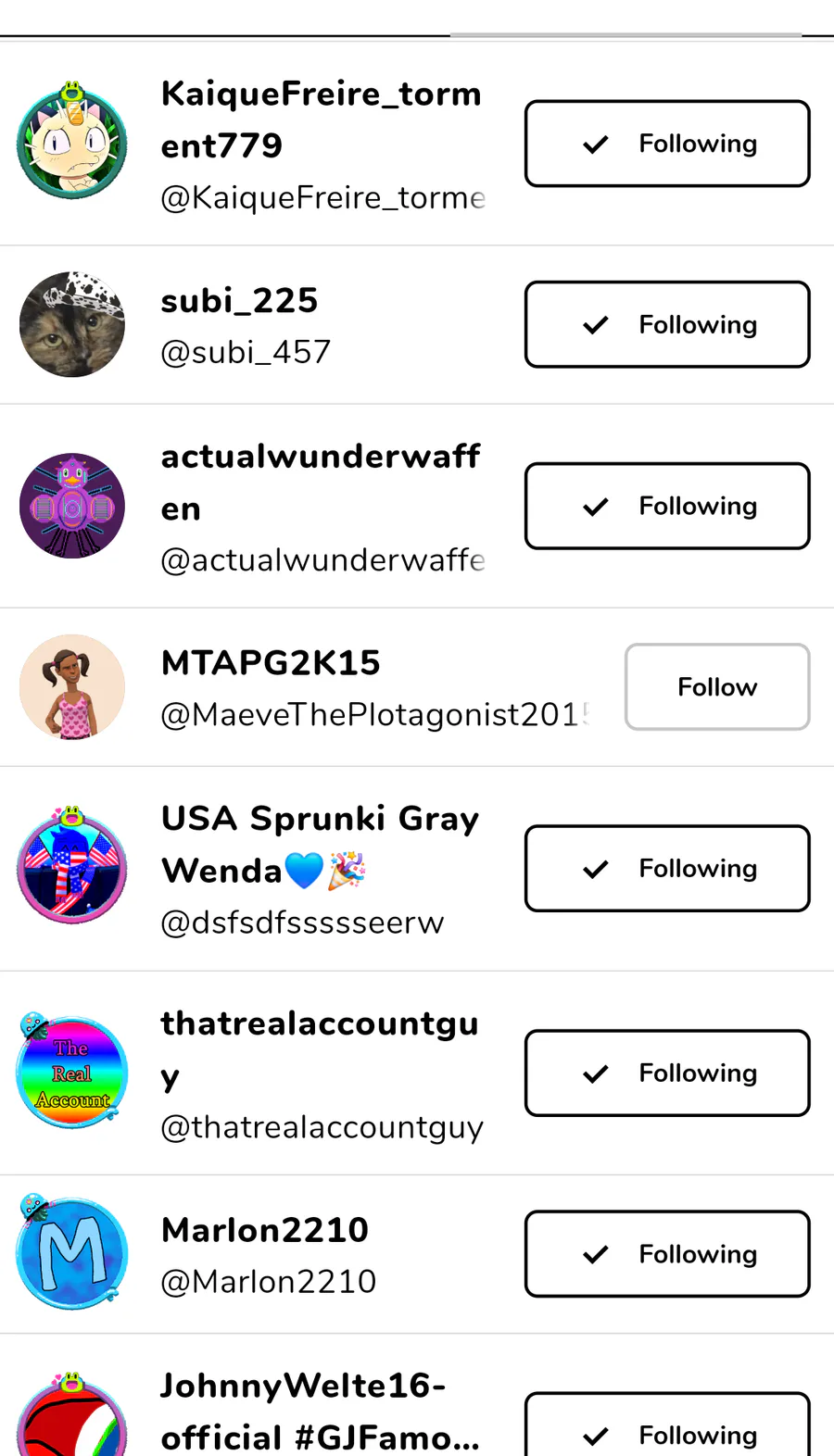Unfollow KaiqueFreire_torment779 via Following button
This screenshot has width=834, height=1456.
click(667, 144)
